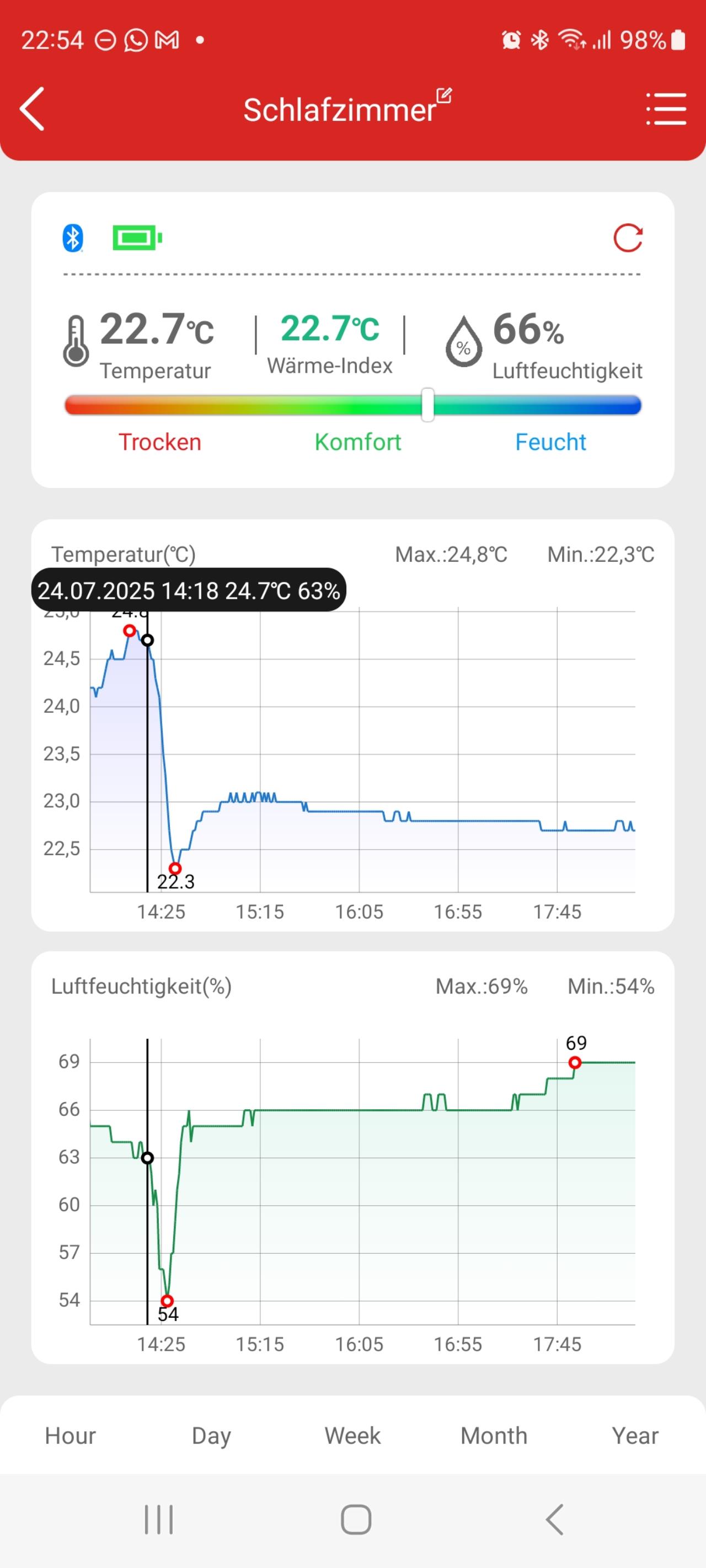This screenshot has height=1568, width=706.
Task: Edit the Schlafzimmer device name
Action: point(444,96)
